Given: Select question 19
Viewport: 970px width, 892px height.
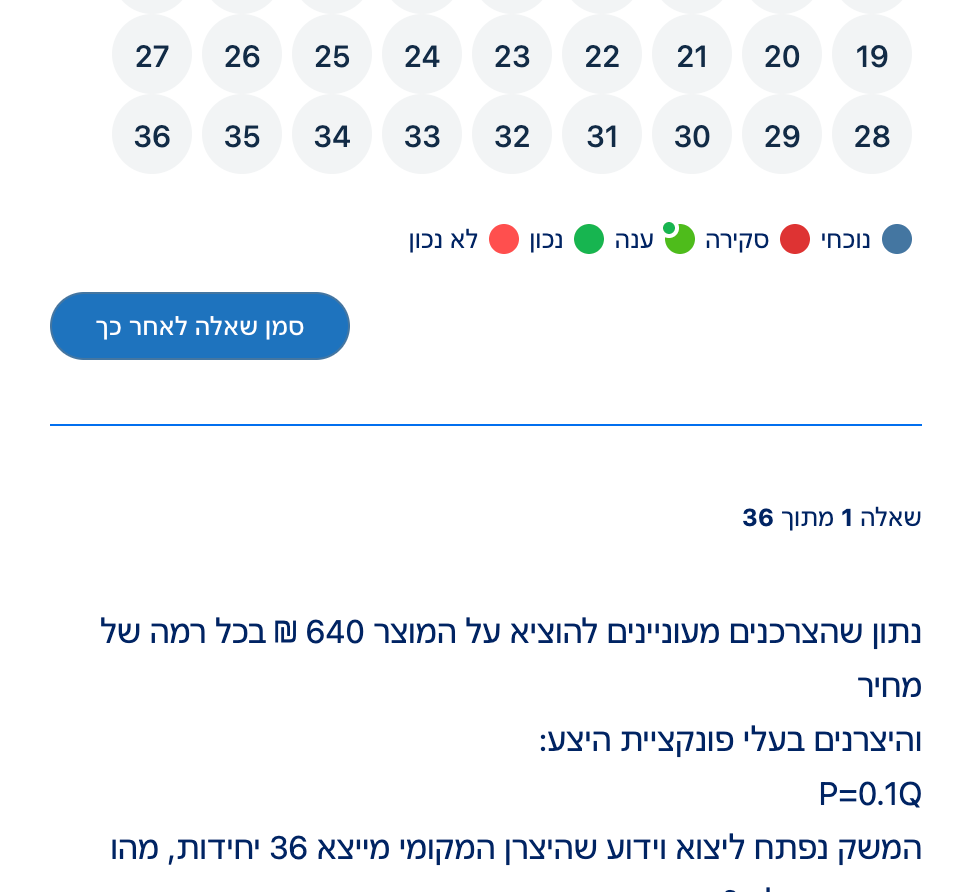Looking at the screenshot, I should point(872,56).
